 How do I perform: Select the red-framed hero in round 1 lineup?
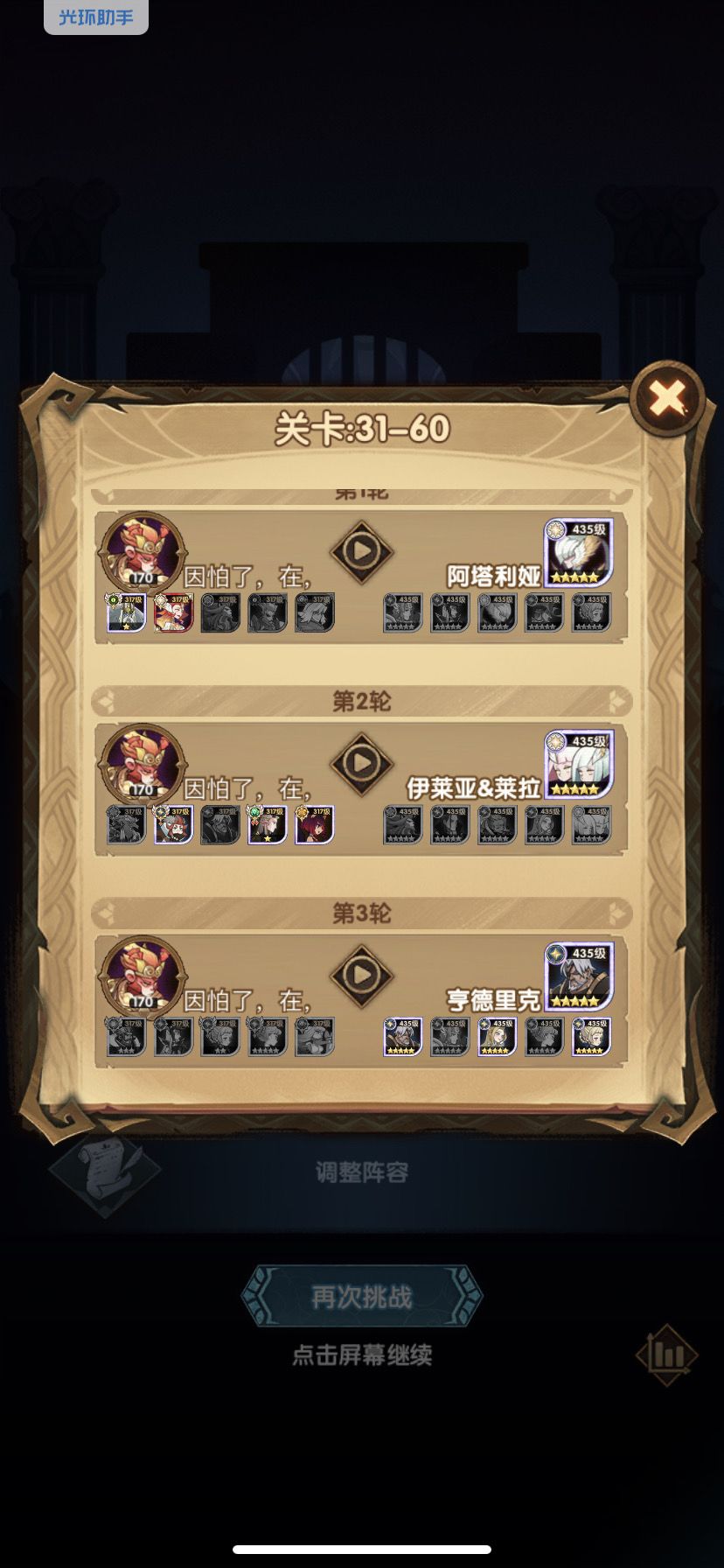coord(172,611)
